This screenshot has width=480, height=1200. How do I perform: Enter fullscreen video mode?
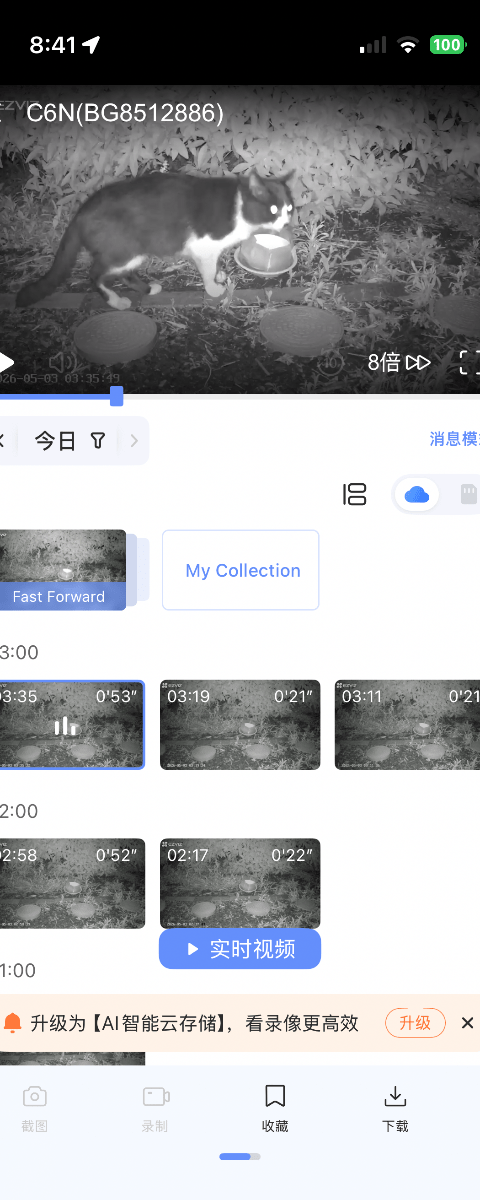(x=469, y=362)
